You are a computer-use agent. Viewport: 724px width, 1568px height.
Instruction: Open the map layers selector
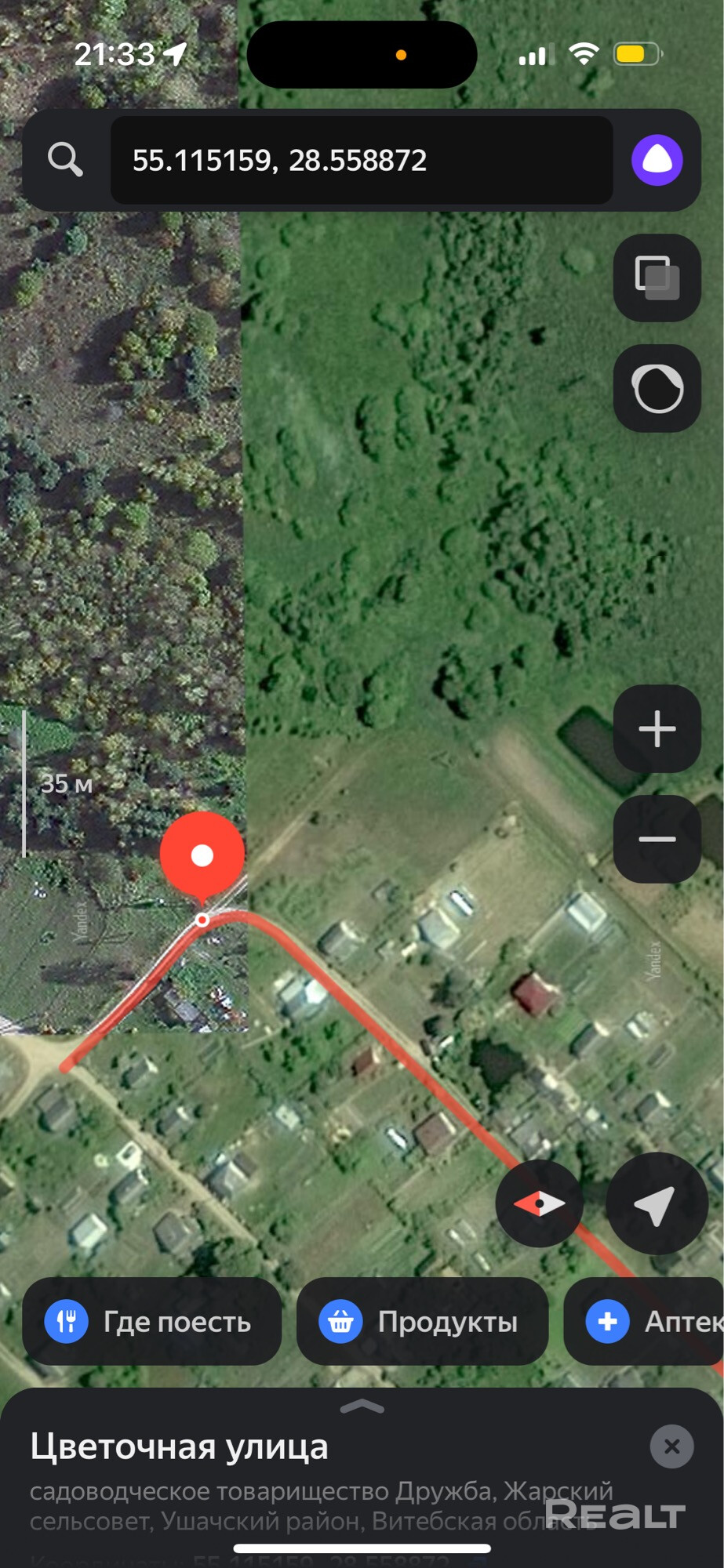pos(657,278)
